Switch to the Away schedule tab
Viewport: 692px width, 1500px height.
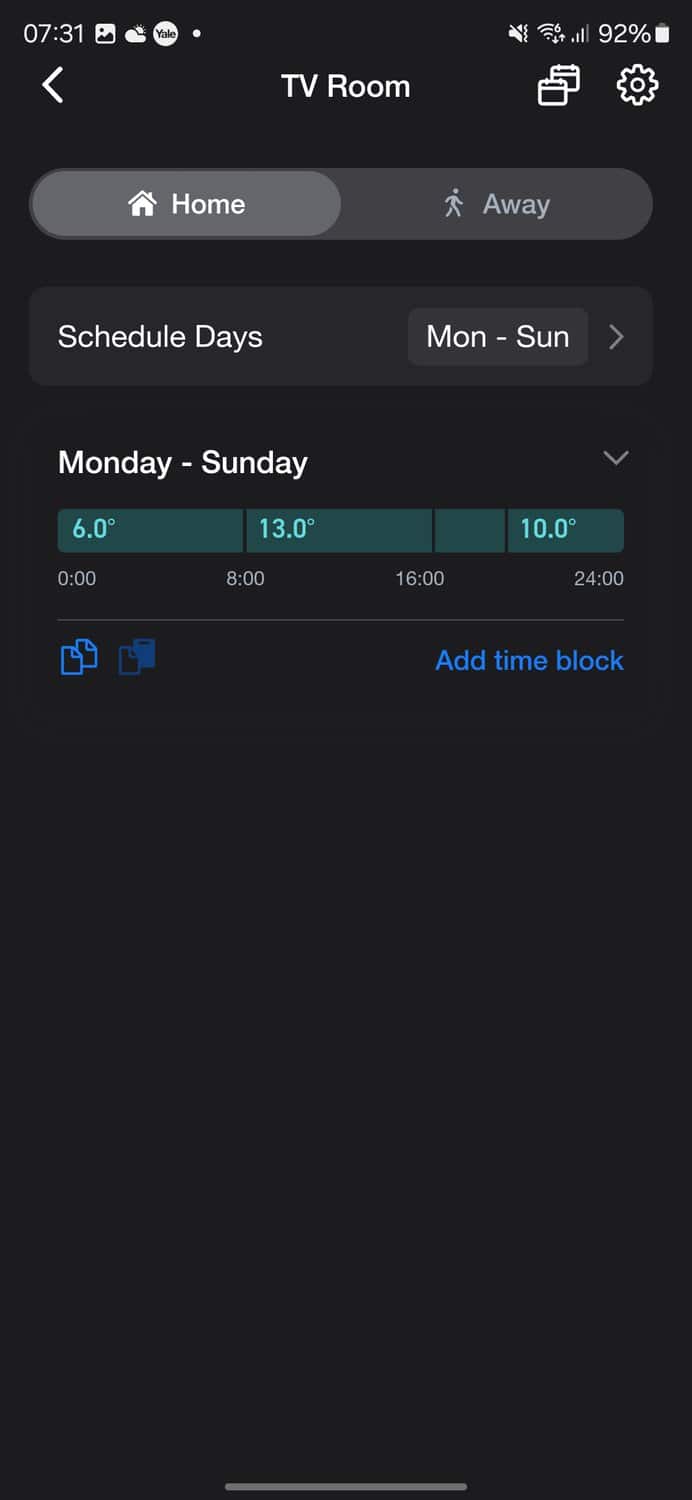coord(496,204)
